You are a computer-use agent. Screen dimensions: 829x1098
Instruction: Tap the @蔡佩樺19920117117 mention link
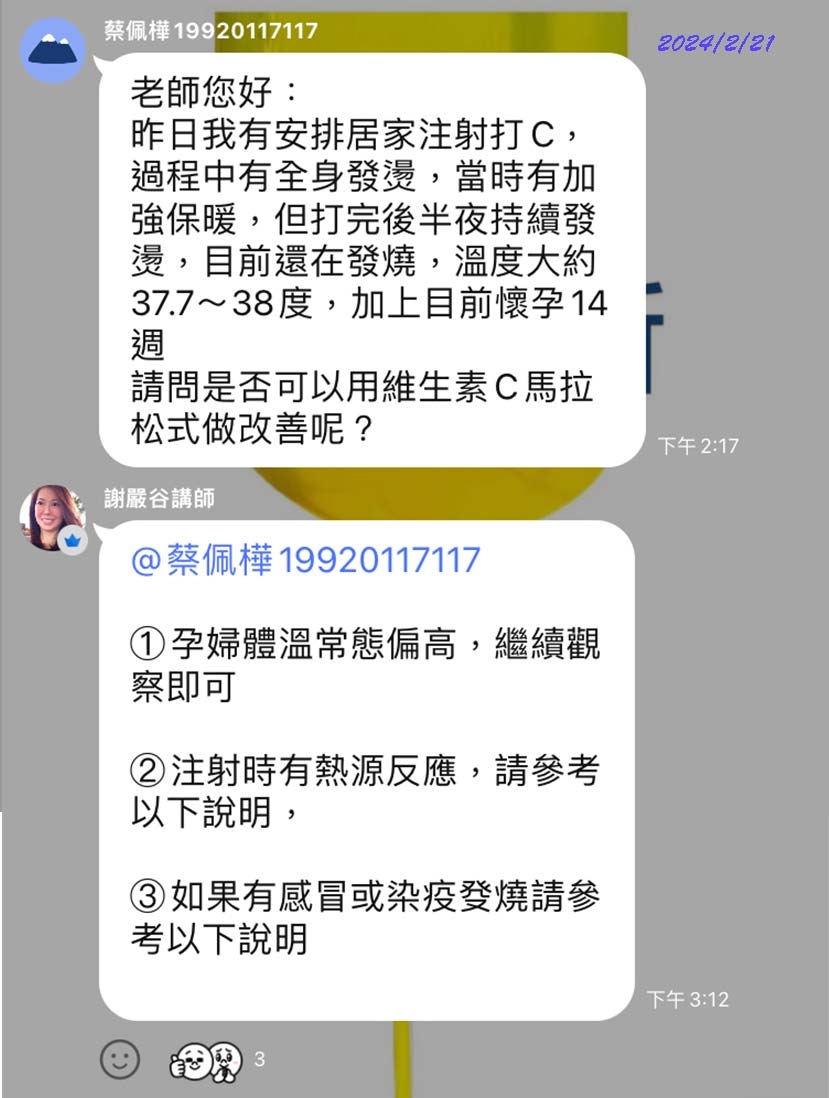point(305,560)
